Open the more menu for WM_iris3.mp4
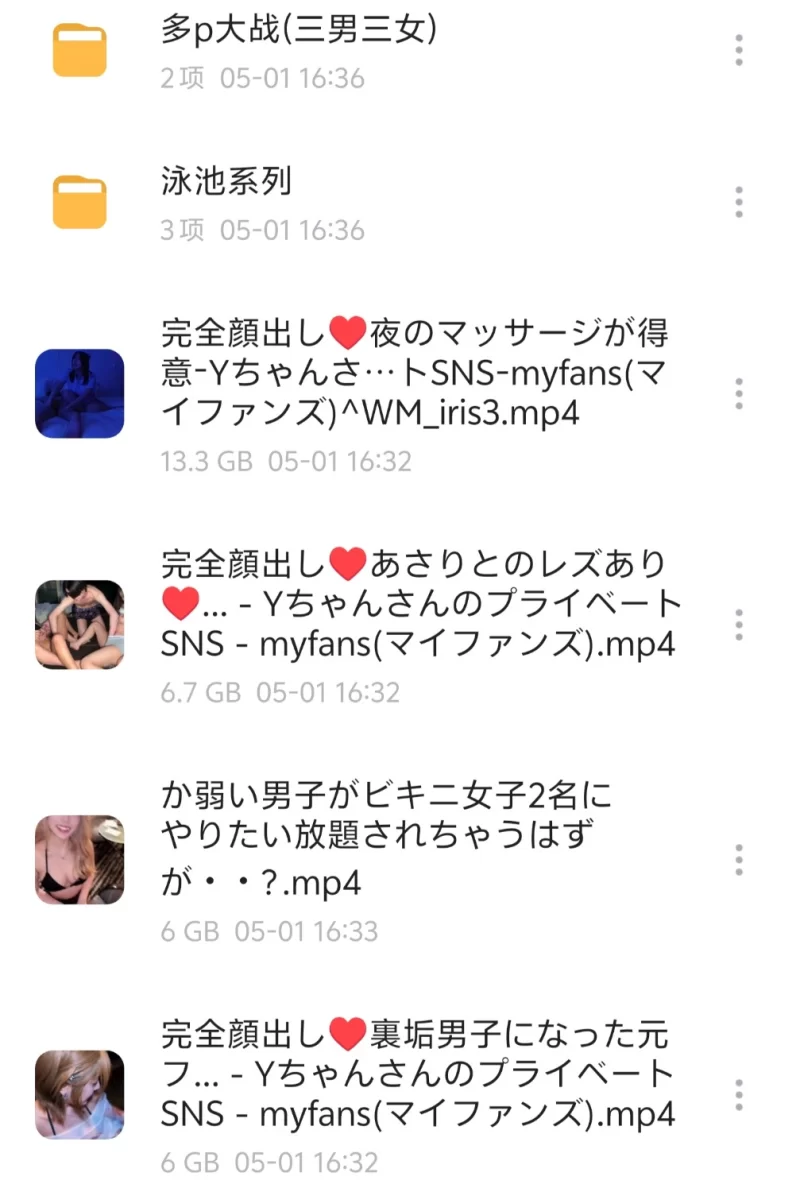Screen dimensions: 800x1192 click(738, 394)
